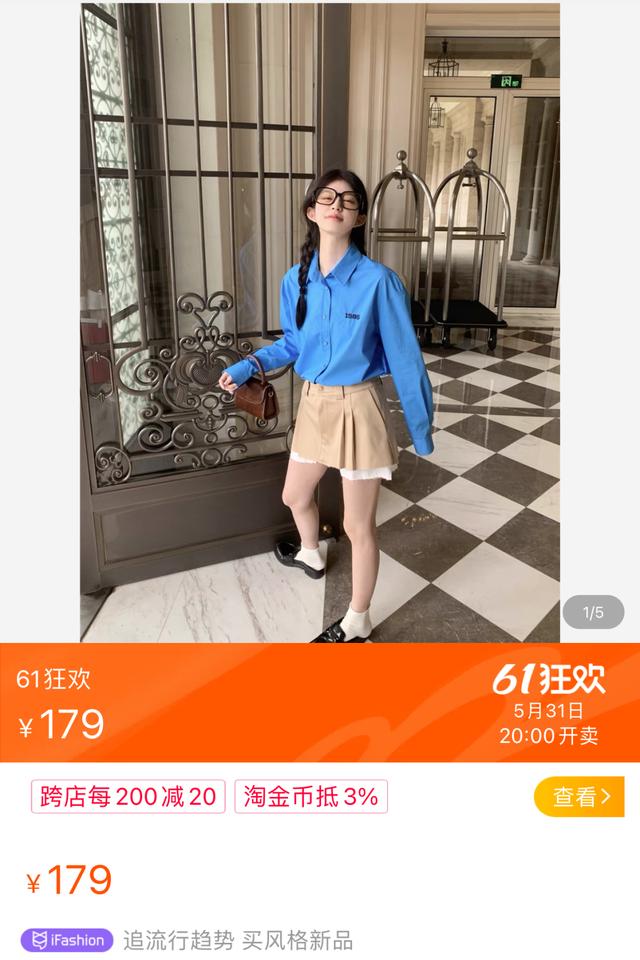The width and height of the screenshot is (640, 960).
Task: Open the iFashion badge link
Action: coord(68,939)
